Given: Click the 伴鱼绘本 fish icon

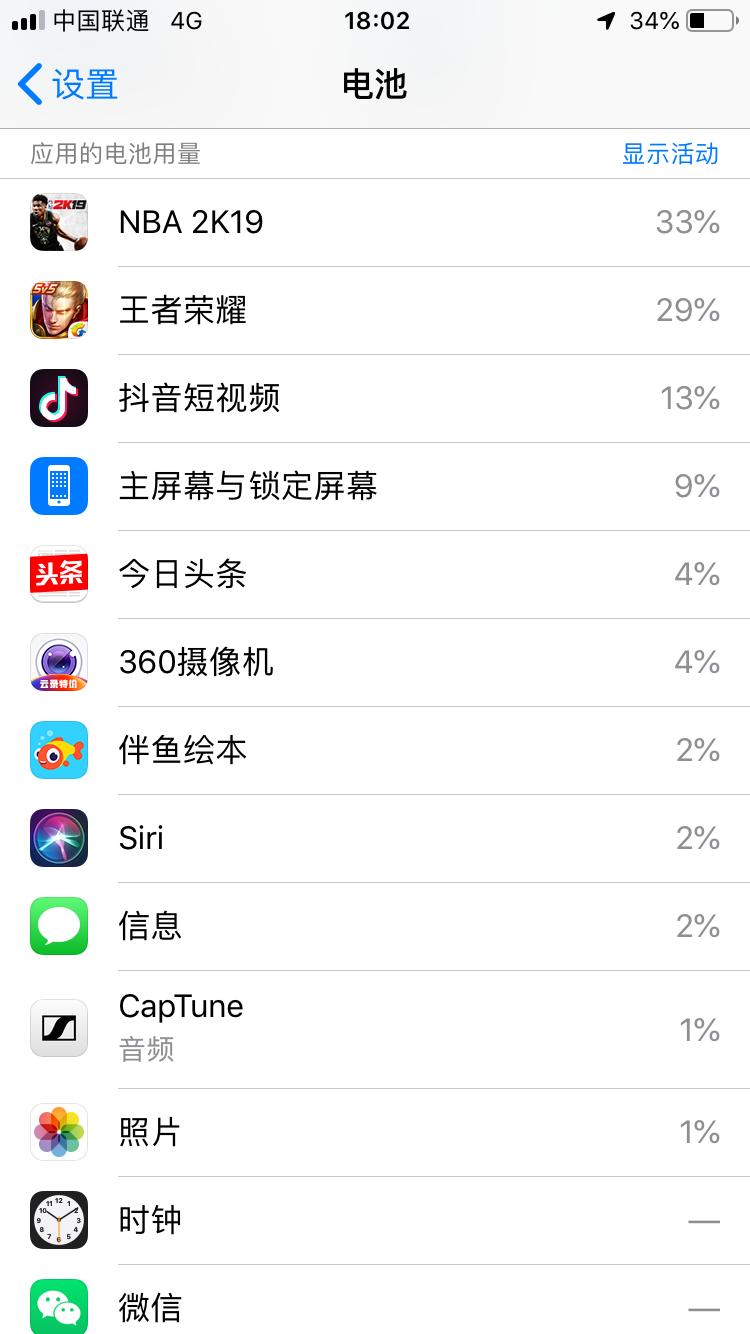Looking at the screenshot, I should 58,750.
